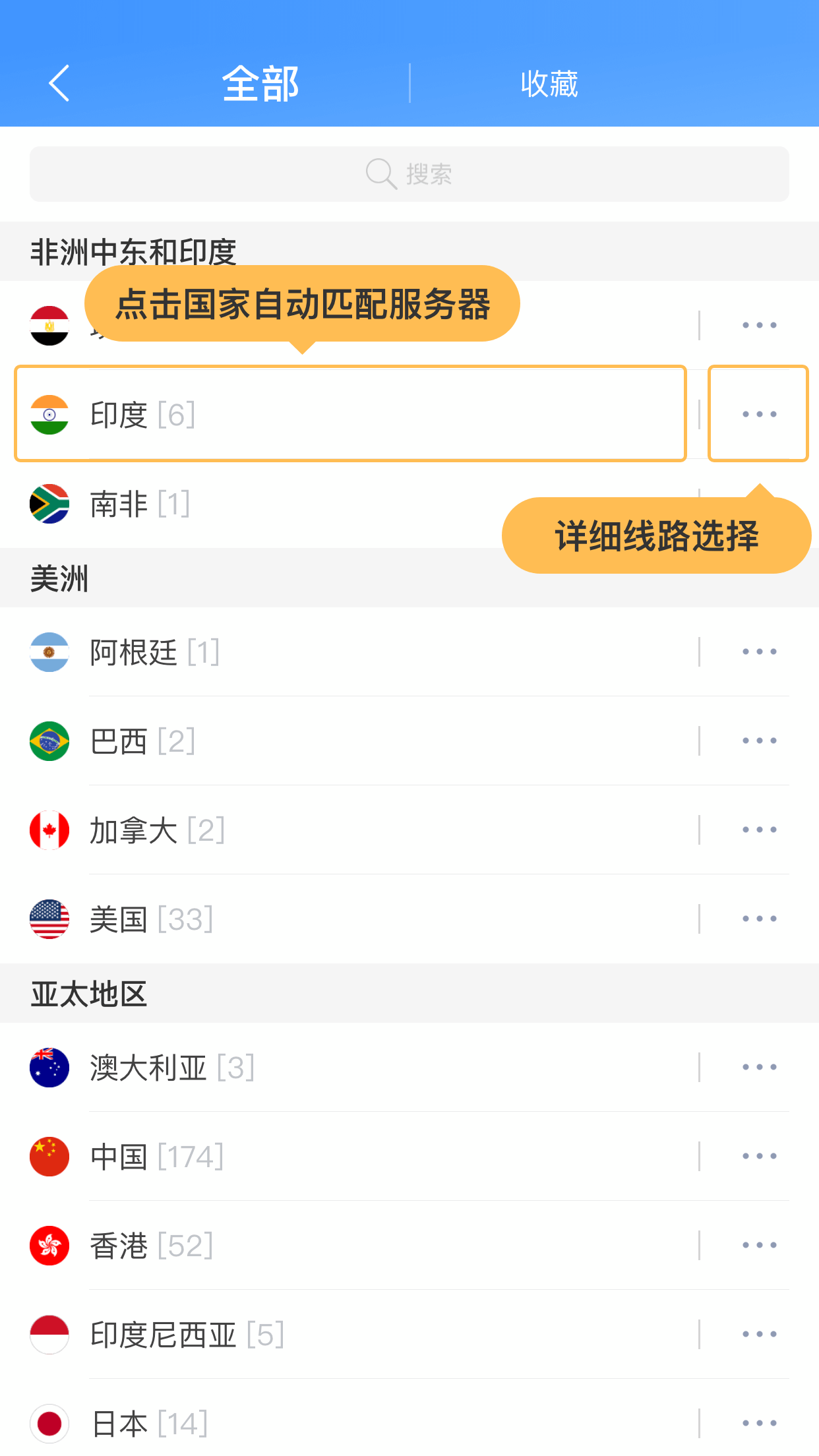Open the three-dot menu for 巴西
This screenshot has height=1456, width=819.
[759, 741]
